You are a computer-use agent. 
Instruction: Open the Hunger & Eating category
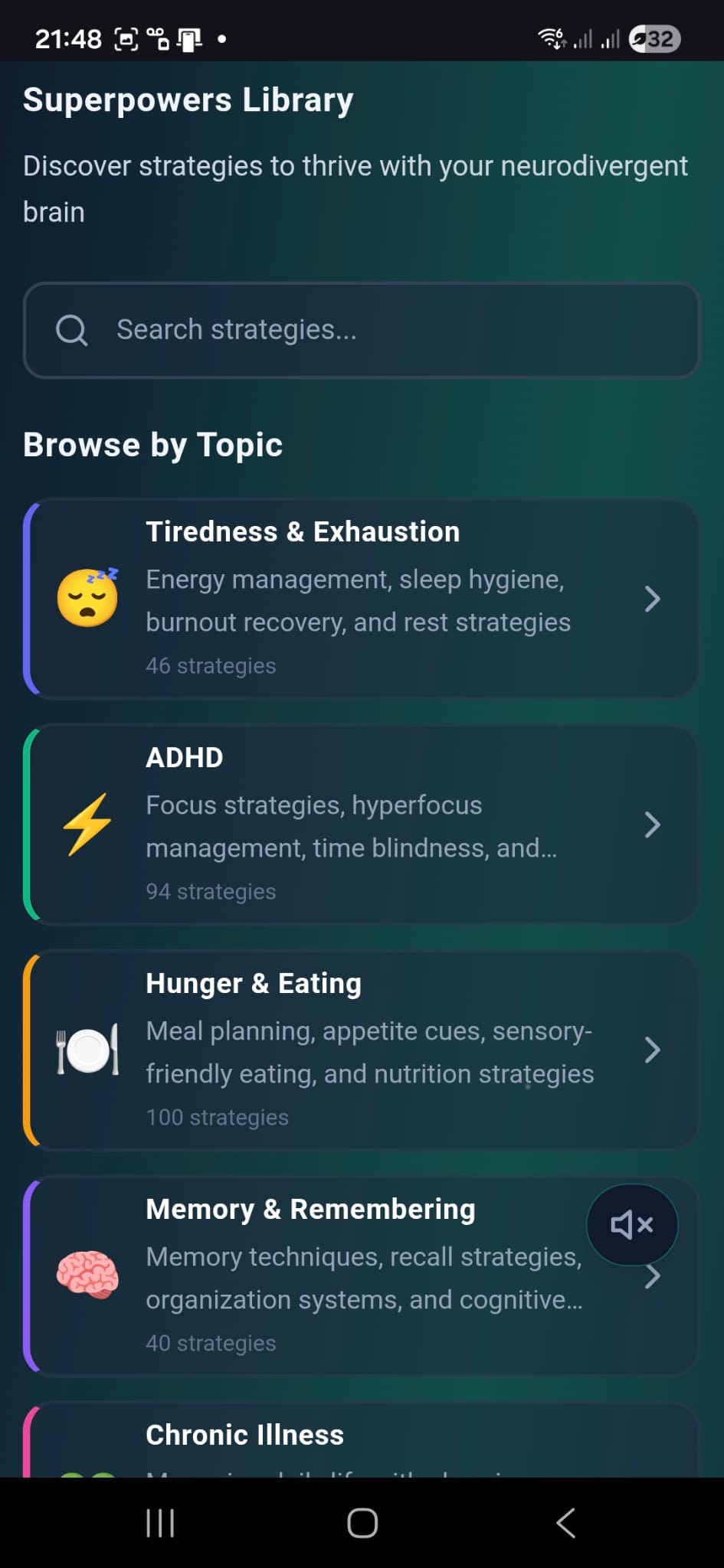362,1050
